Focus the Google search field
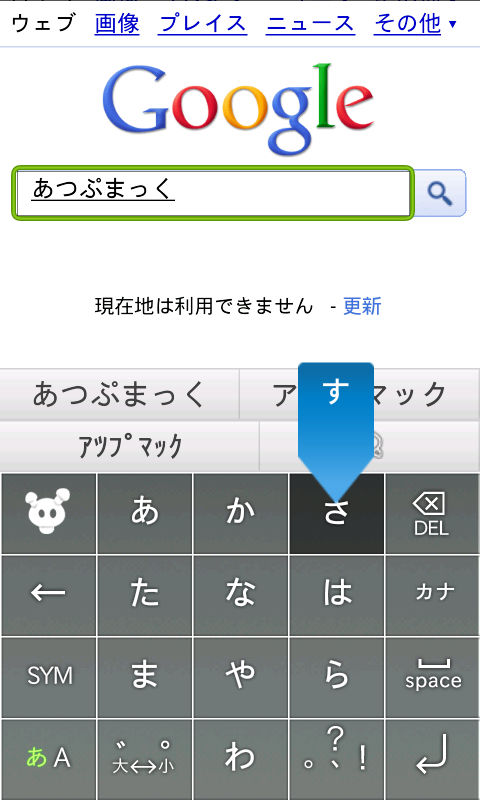The image size is (480, 800). pyautogui.click(x=213, y=193)
